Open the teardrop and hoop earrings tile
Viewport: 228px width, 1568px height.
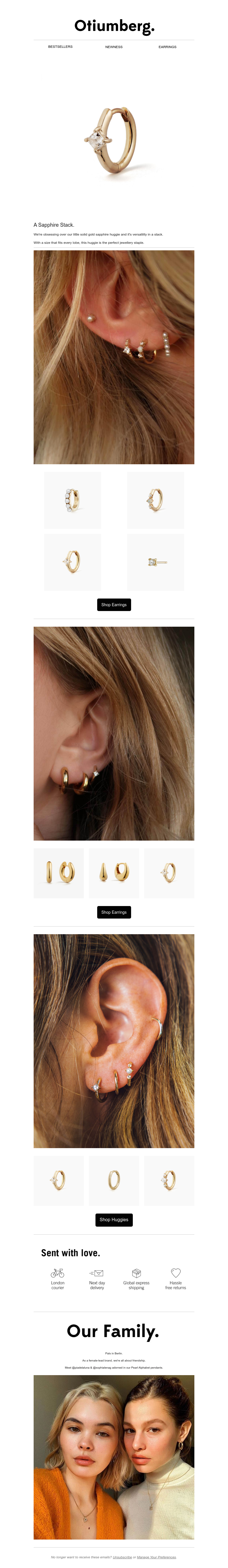[114, 873]
